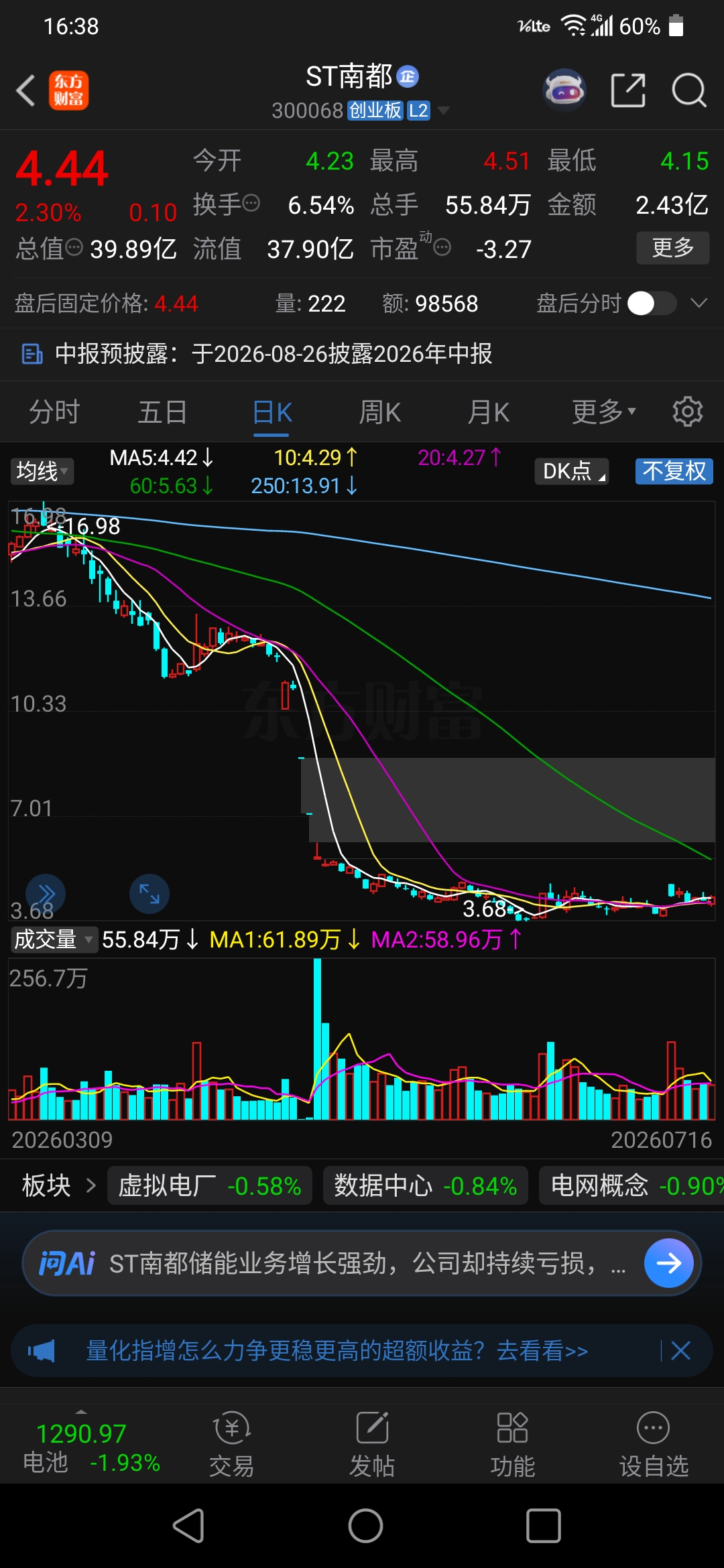
Task: Change the 均线 indicator dropdown
Action: [x=42, y=471]
